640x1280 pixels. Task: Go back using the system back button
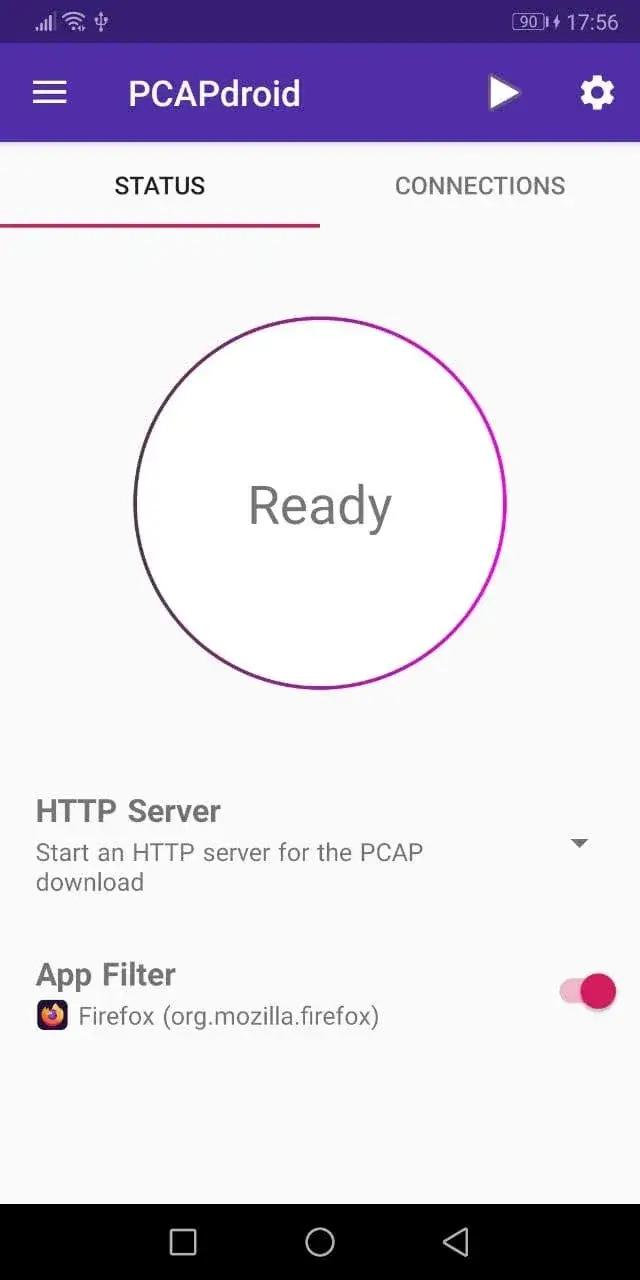click(456, 1242)
